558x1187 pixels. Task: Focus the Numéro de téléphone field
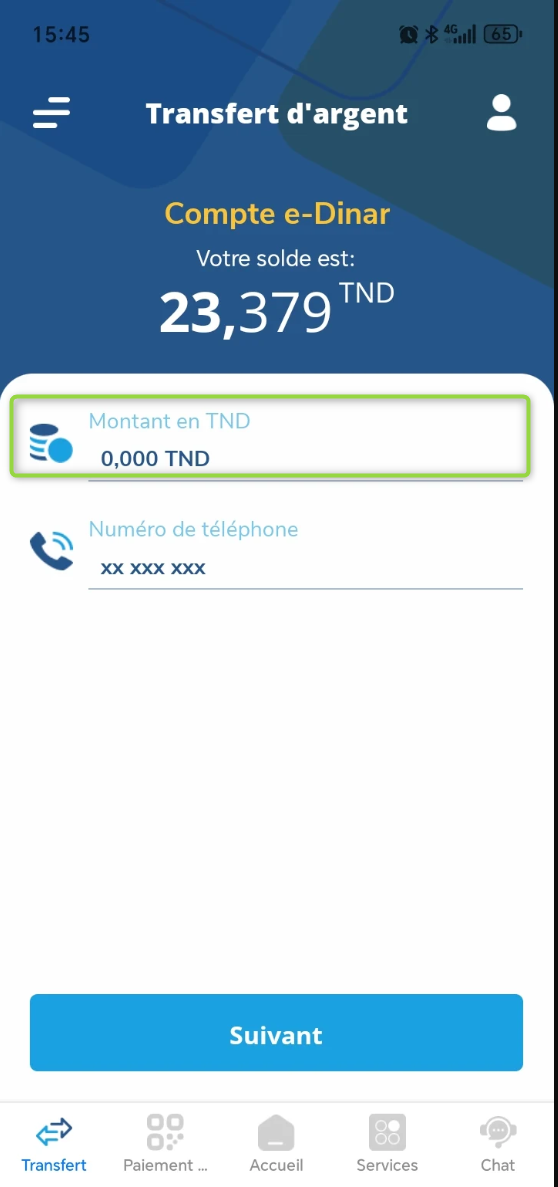pos(305,553)
